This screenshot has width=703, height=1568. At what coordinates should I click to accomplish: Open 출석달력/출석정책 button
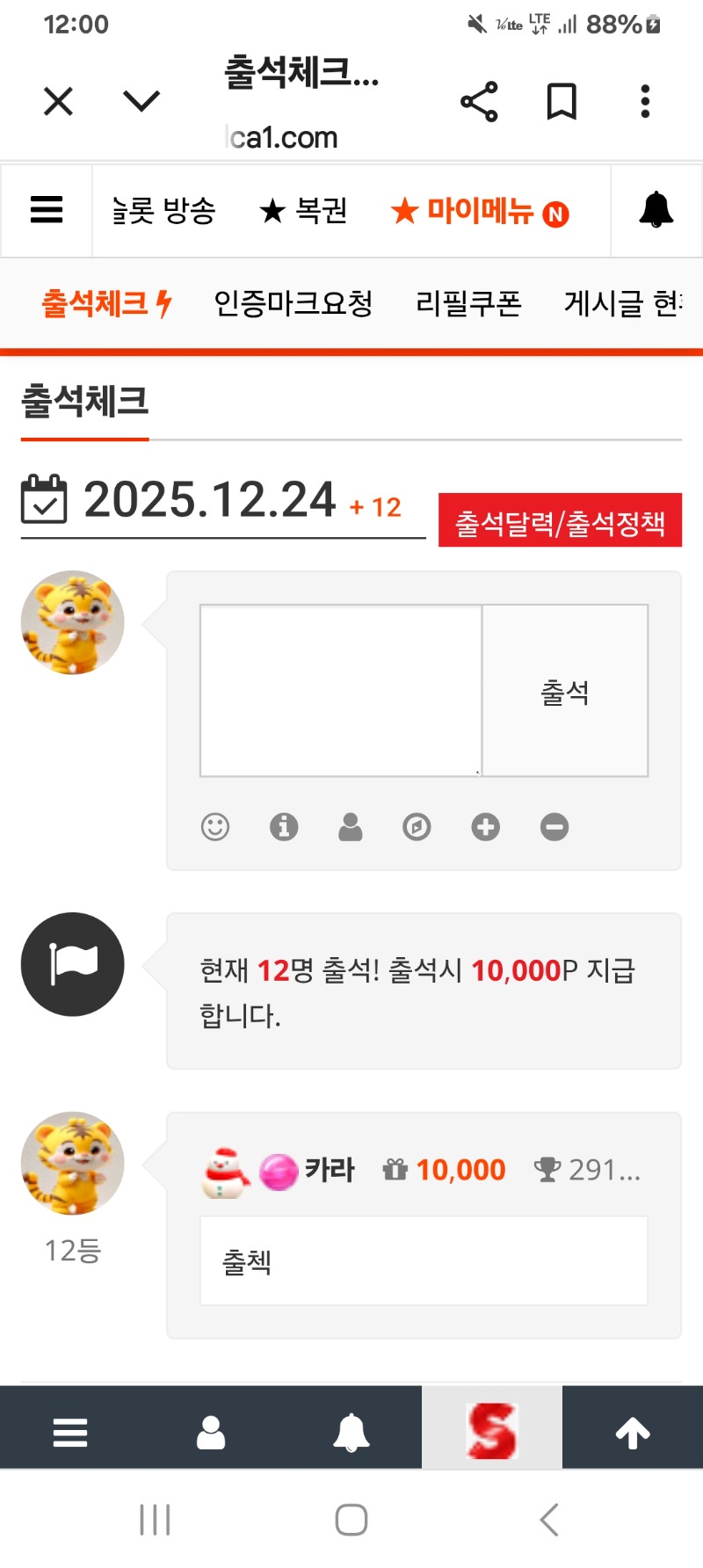tap(560, 521)
